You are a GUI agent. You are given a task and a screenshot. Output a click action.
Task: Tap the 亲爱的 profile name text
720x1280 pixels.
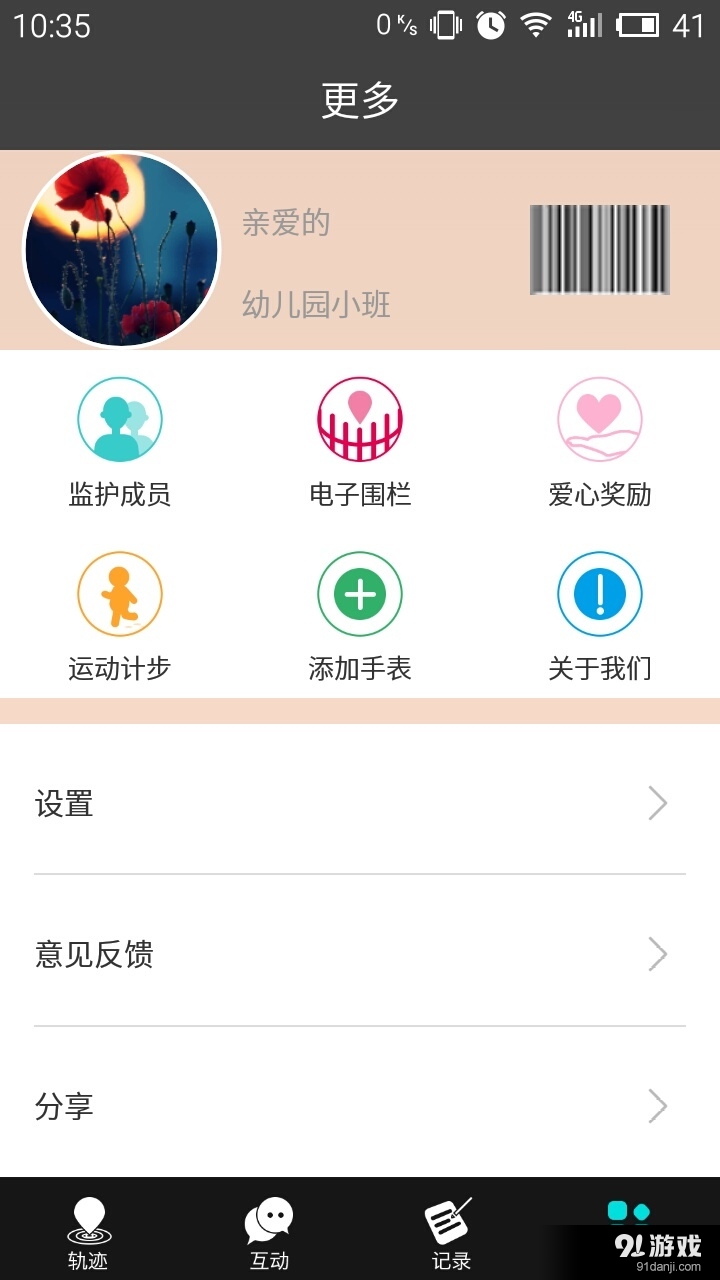point(283,224)
